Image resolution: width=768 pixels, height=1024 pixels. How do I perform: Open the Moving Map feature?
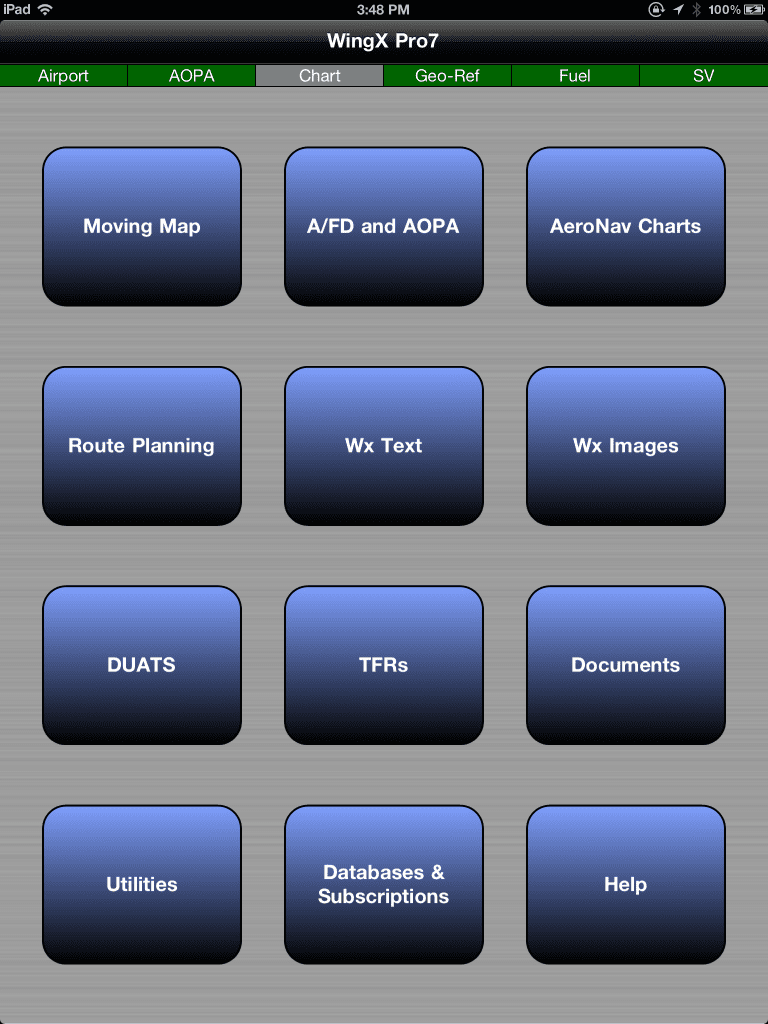[141, 226]
